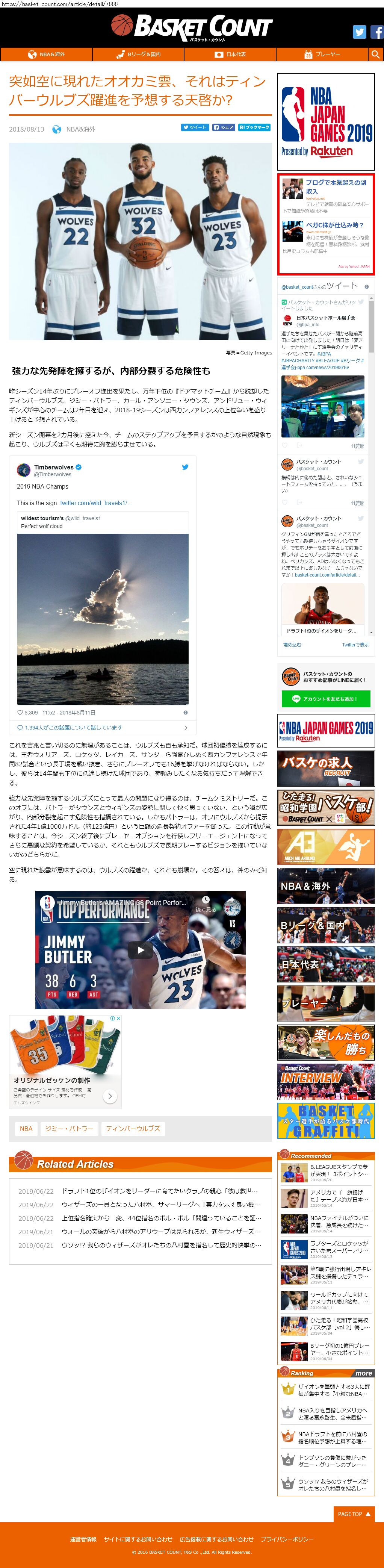The width and height of the screenshot is (384, 1568).
Task: Open related article ドラフト1位のザイオン
Action: [x=159, y=1191]
